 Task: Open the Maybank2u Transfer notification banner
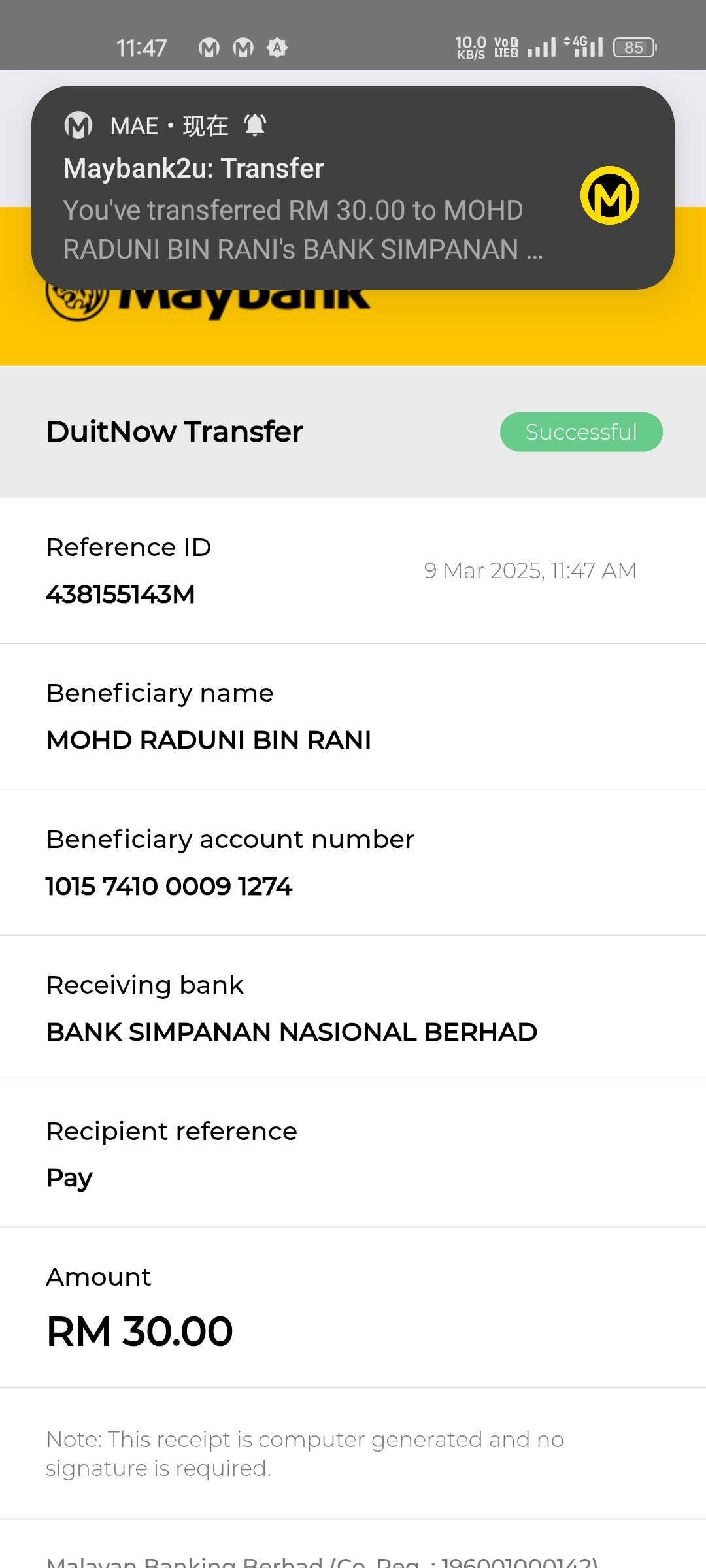click(x=314, y=196)
